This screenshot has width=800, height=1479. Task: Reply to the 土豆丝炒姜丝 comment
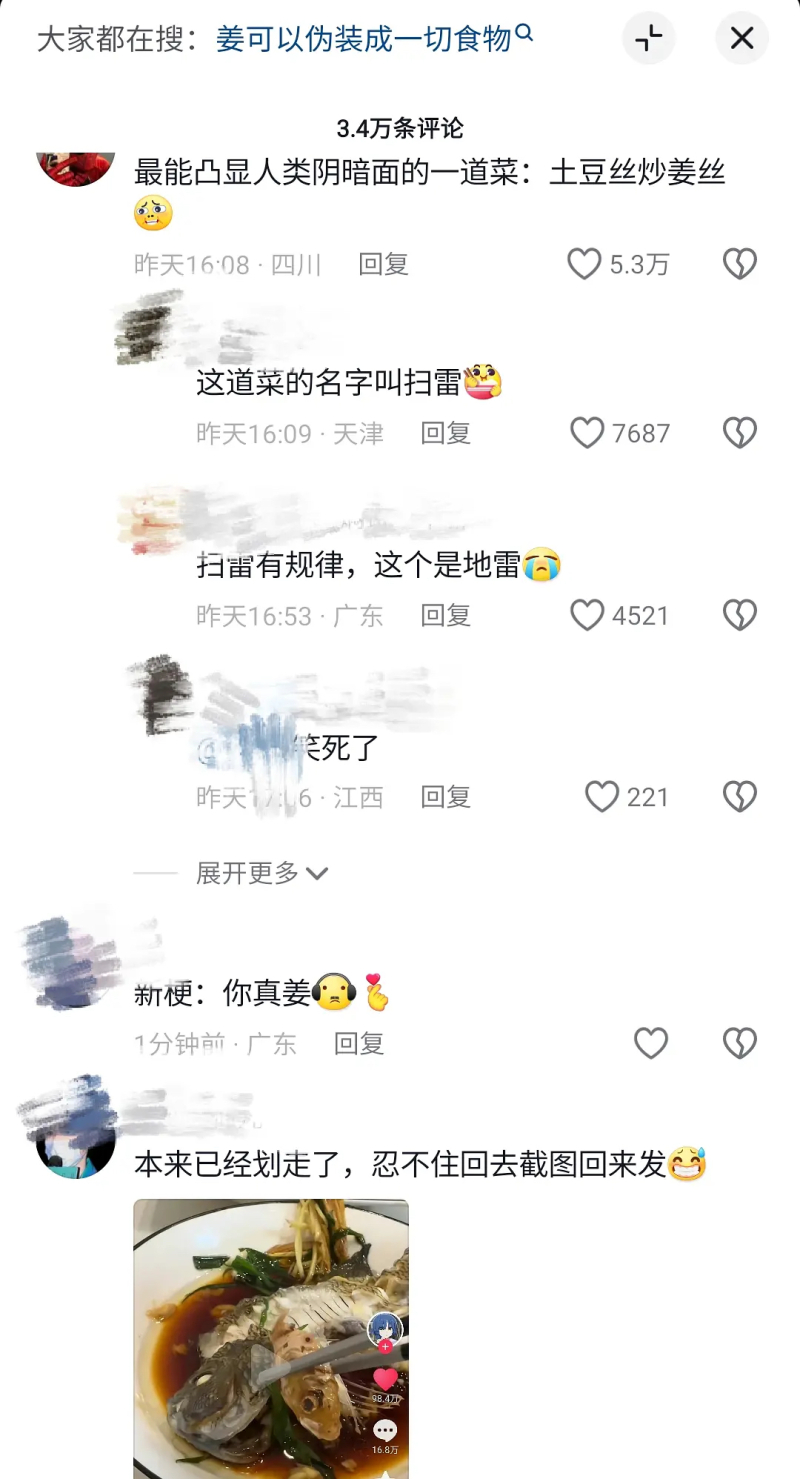(384, 264)
